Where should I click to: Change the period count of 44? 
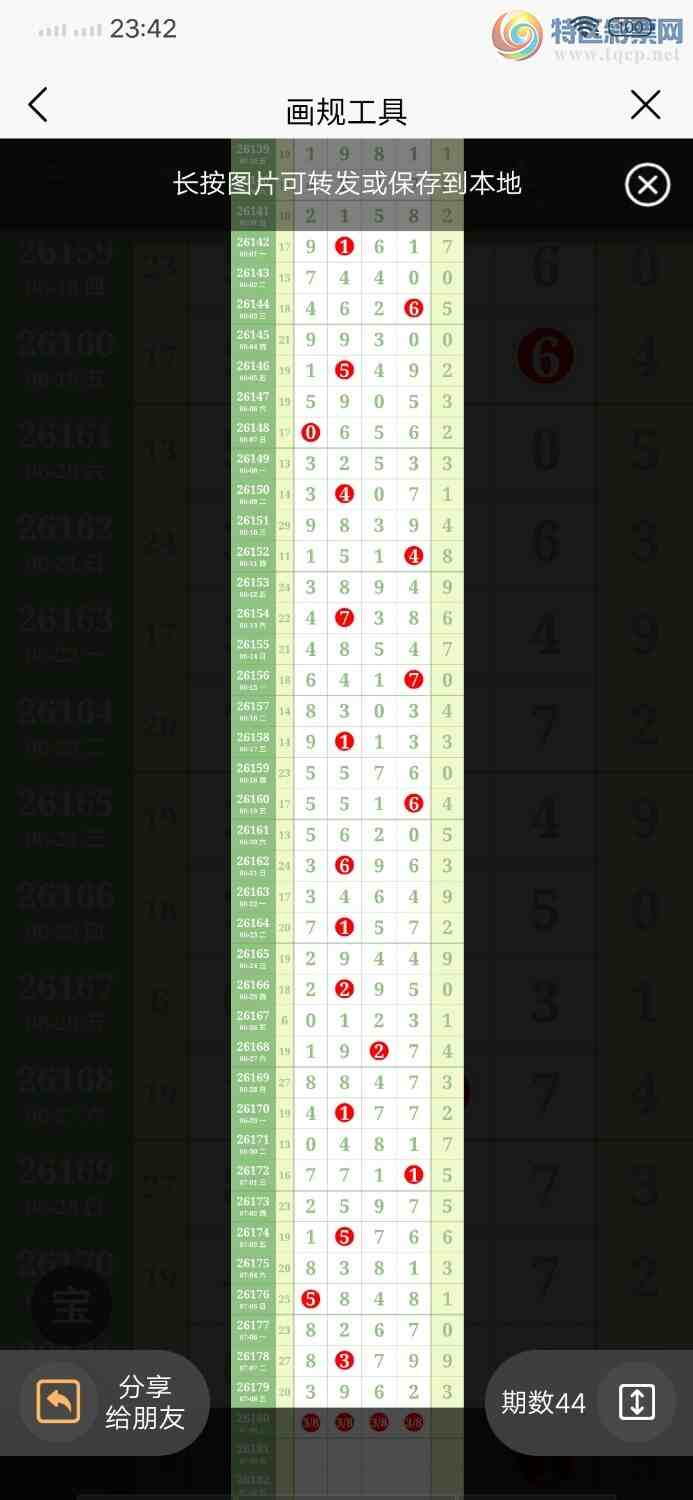(x=589, y=1402)
